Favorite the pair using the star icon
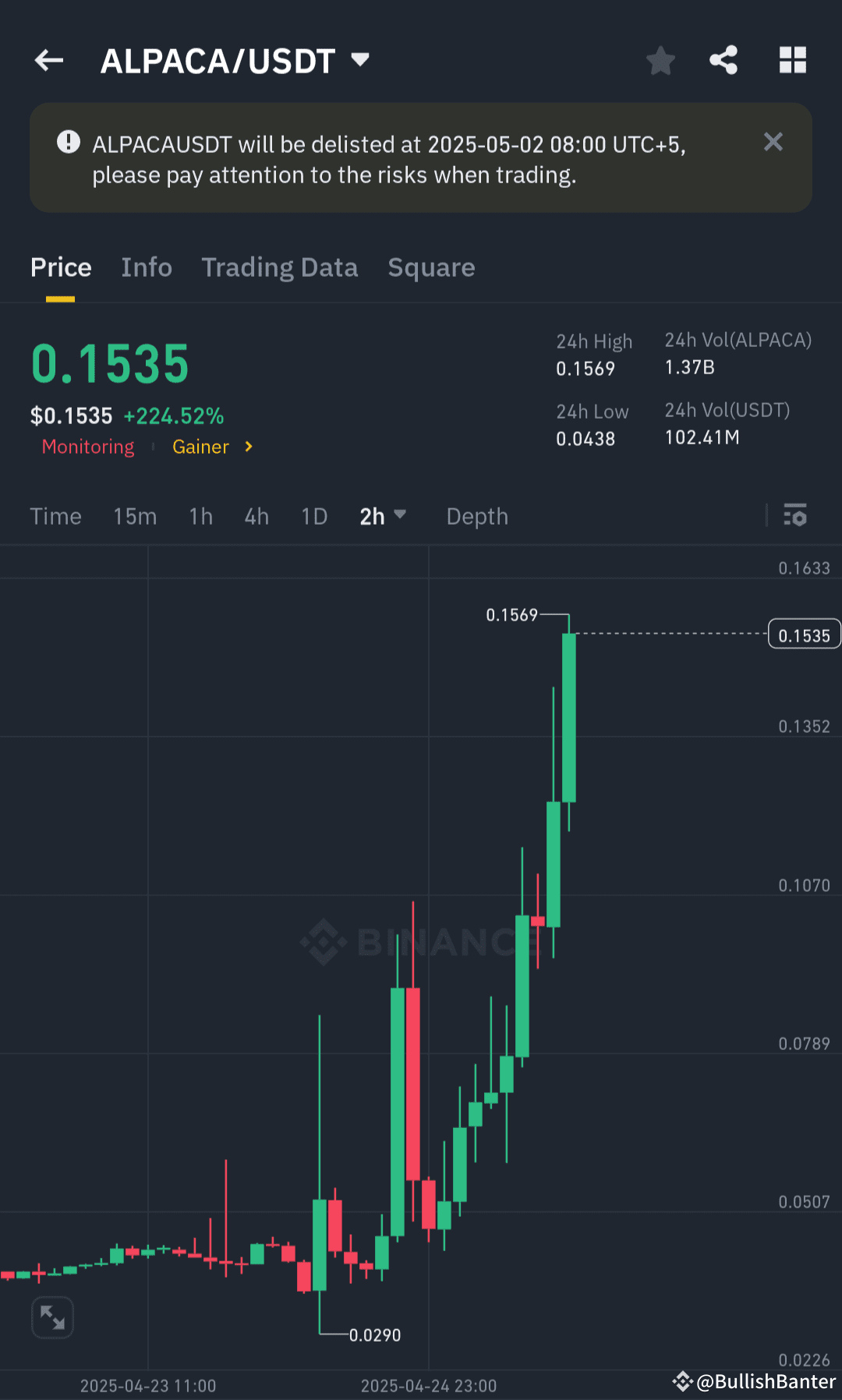The image size is (842, 1400). 660,60
